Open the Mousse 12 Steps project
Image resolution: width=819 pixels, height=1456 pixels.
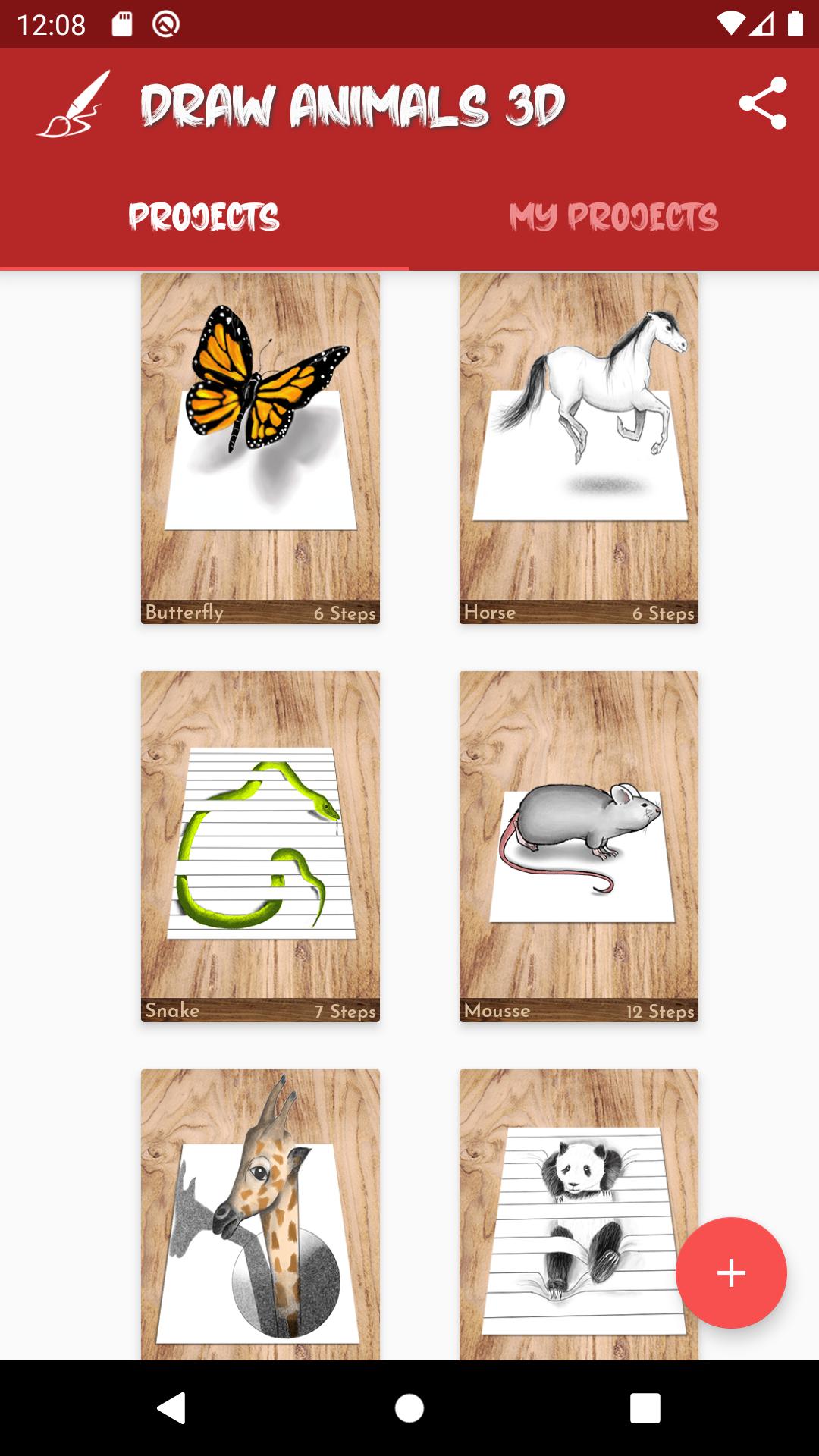(x=579, y=846)
